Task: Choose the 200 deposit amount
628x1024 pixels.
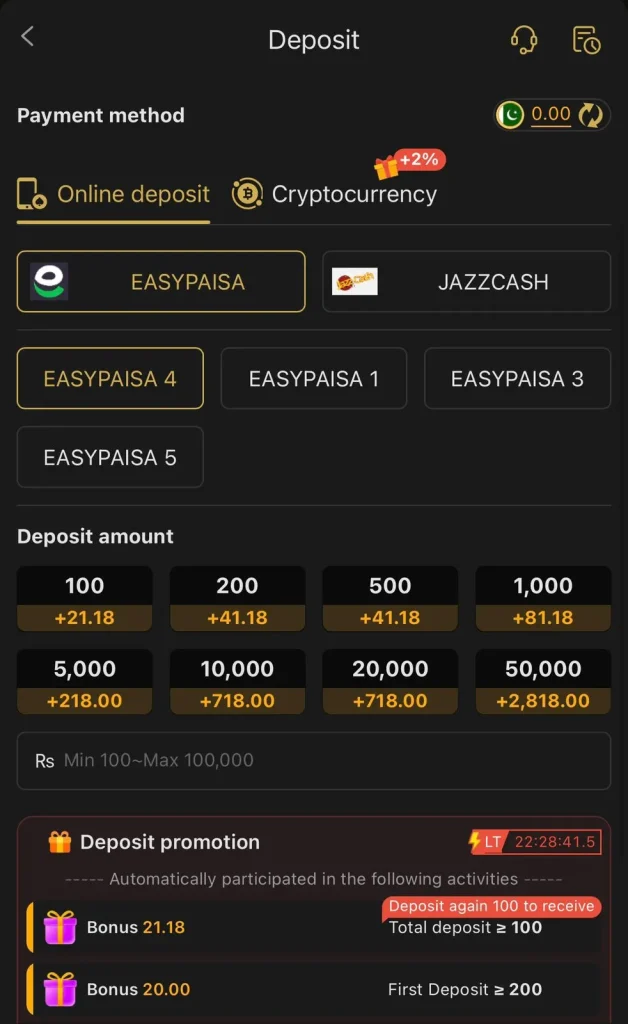Action: point(237,600)
